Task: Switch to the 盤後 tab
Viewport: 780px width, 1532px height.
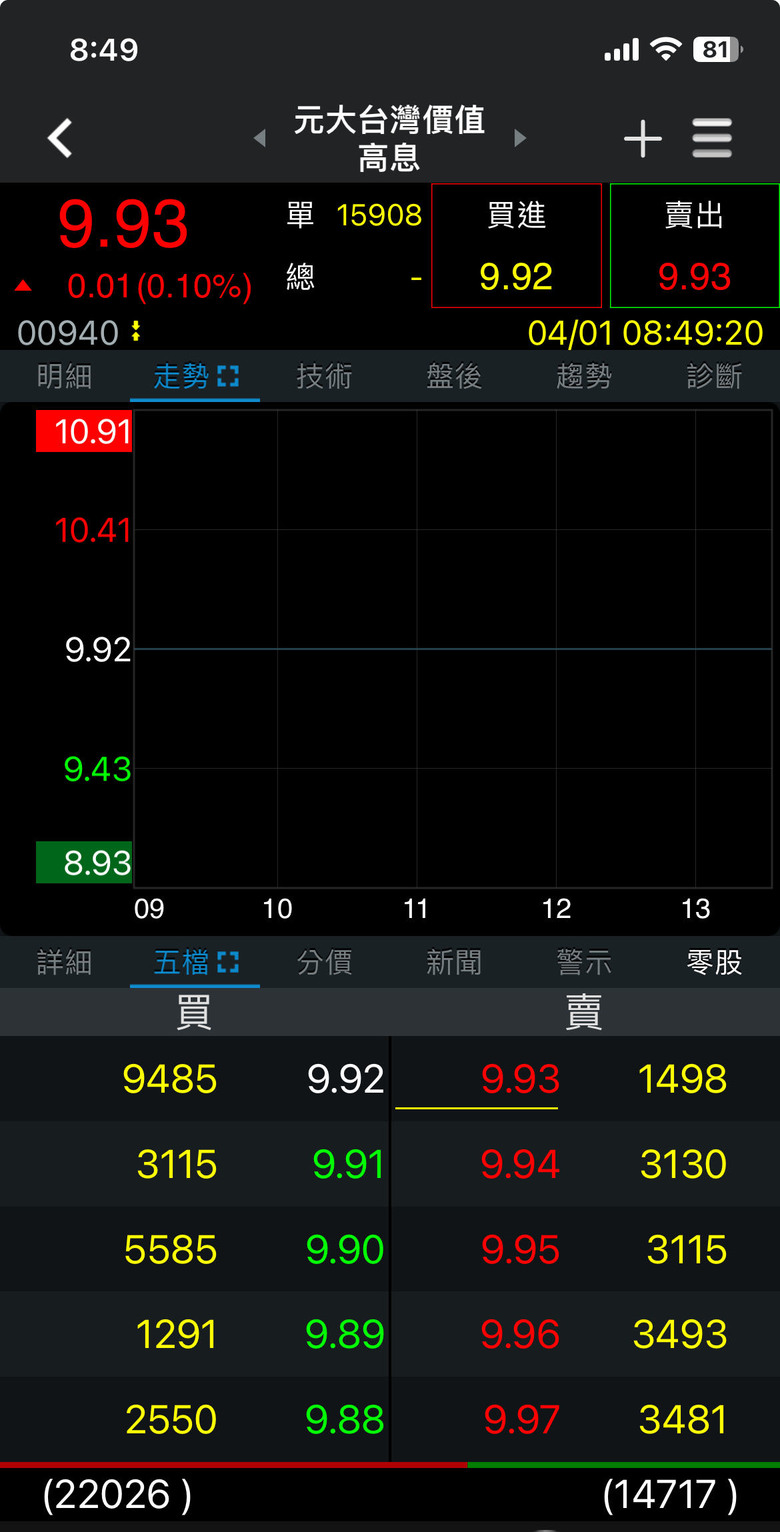Action: tap(454, 376)
